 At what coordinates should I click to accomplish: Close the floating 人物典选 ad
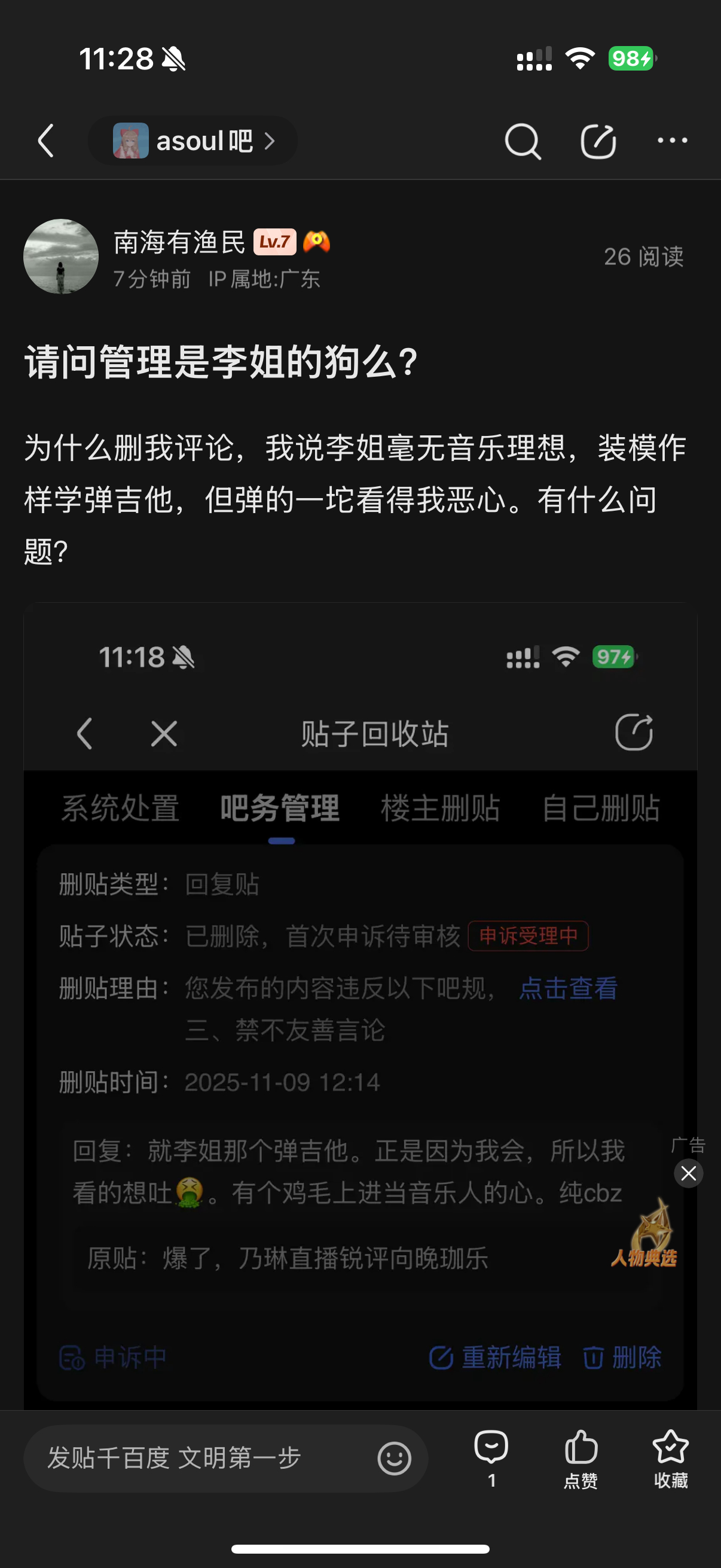(688, 1173)
